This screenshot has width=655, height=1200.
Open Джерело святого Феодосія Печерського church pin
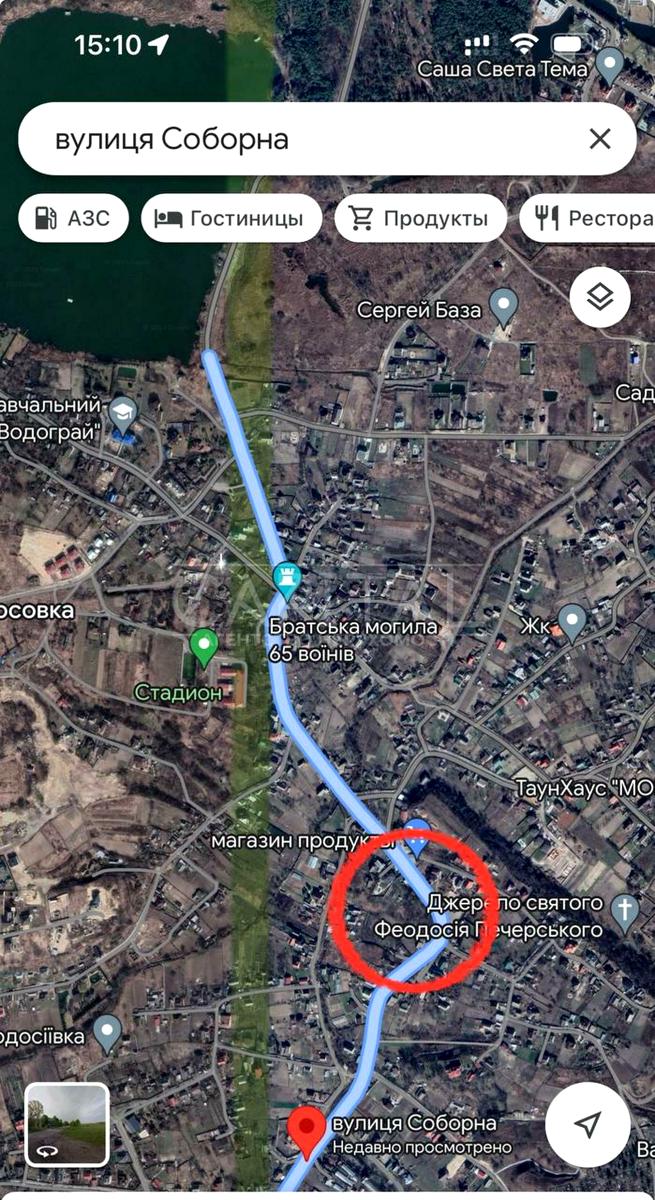point(624,910)
